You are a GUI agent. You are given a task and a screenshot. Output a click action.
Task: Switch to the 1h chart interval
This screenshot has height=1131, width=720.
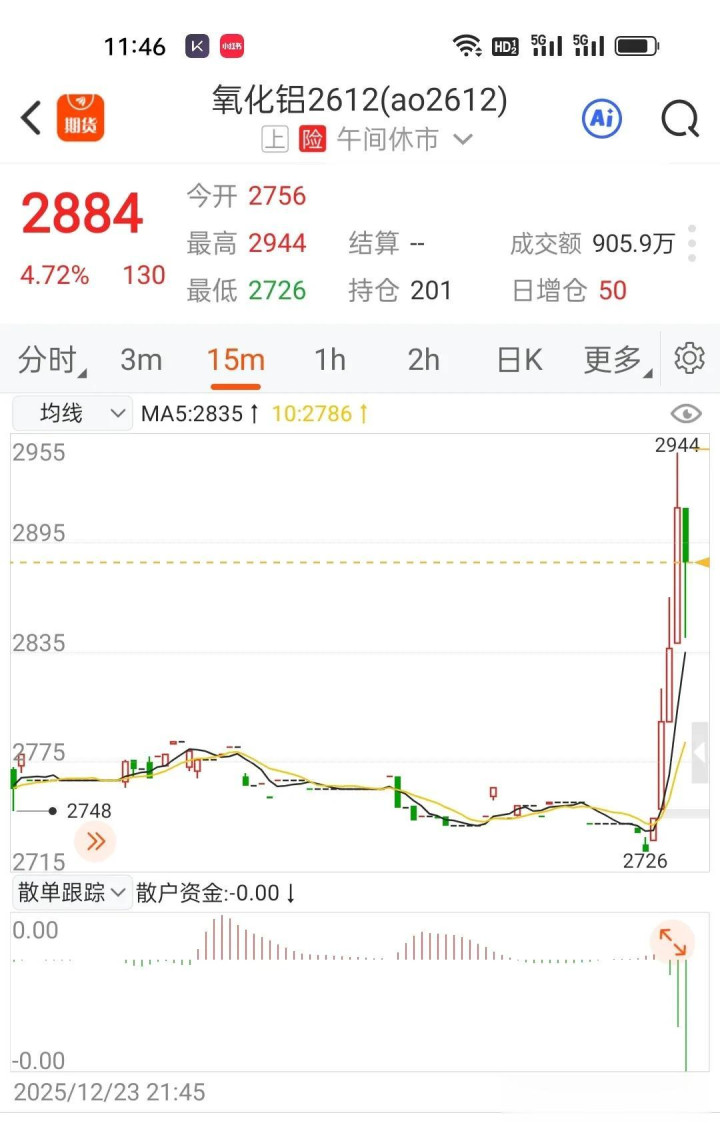coord(329,360)
